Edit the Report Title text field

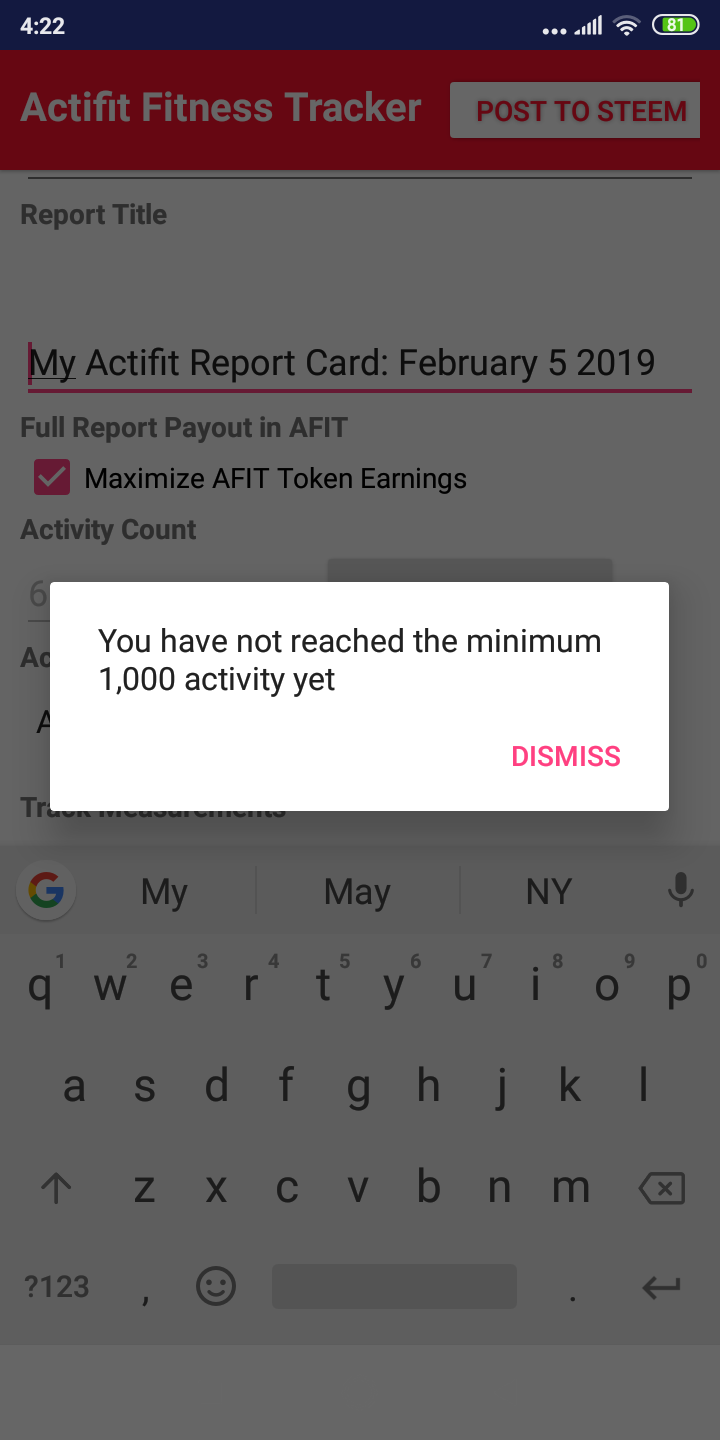pyautogui.click(x=360, y=362)
